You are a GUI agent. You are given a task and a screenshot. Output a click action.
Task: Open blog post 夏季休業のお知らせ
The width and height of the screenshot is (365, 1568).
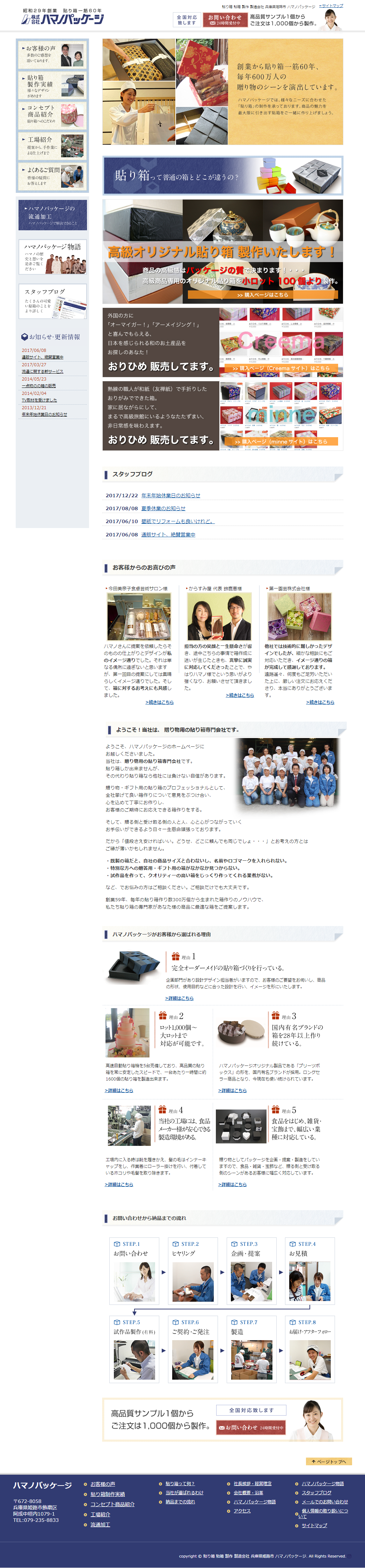[x=163, y=508]
